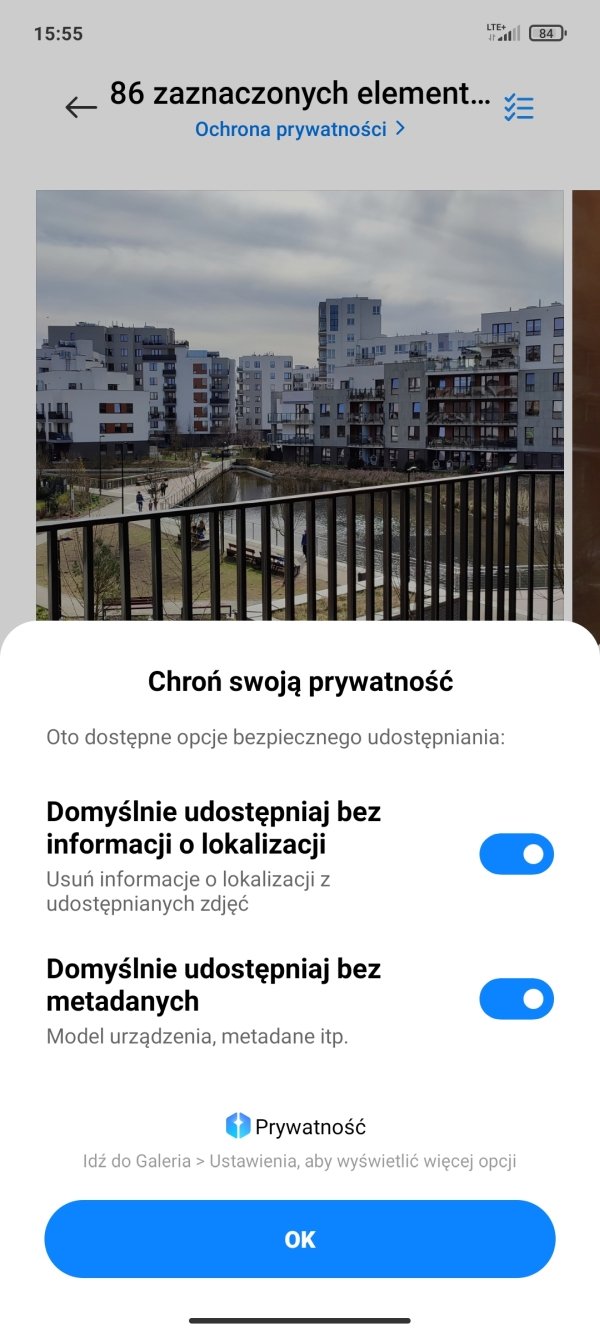Go back using the top arrow
This screenshot has height=1333, width=600.
click(80, 107)
